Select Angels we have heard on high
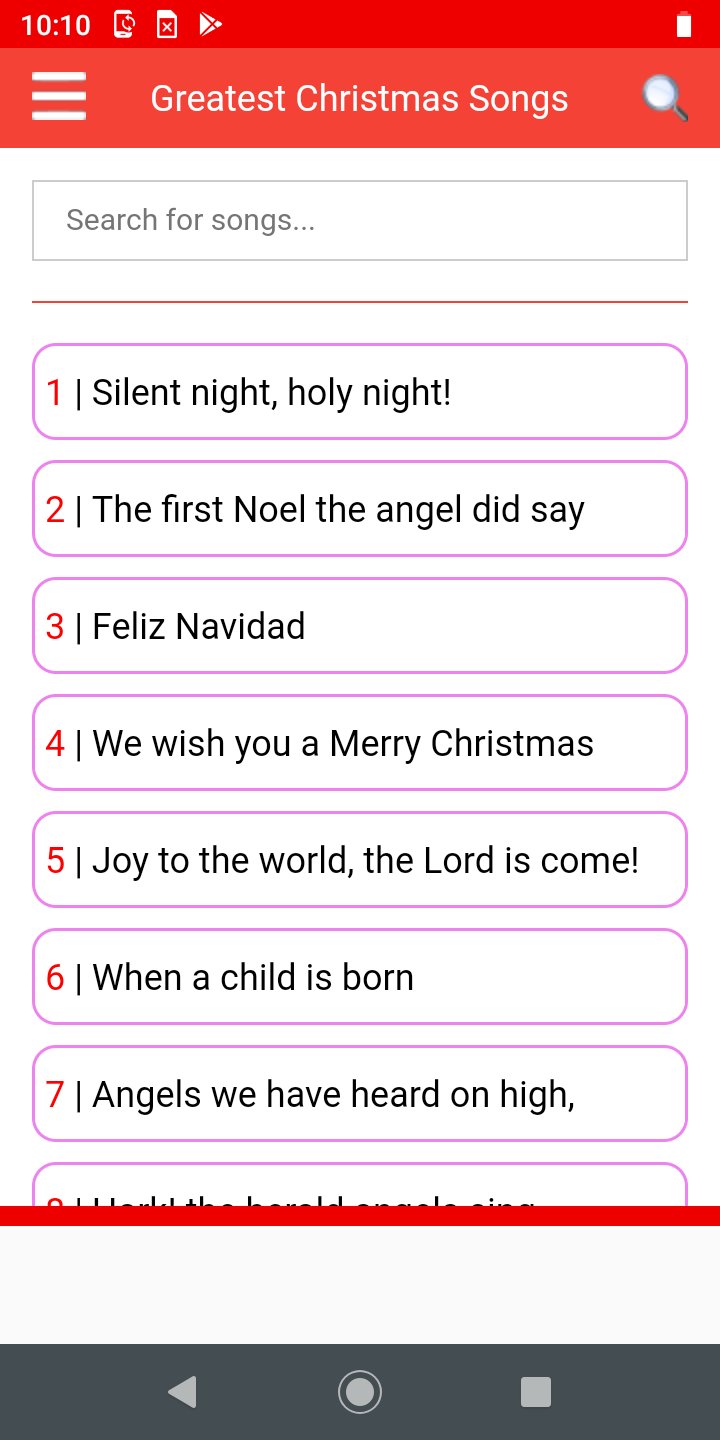The width and height of the screenshot is (720, 1440). [x=360, y=1094]
